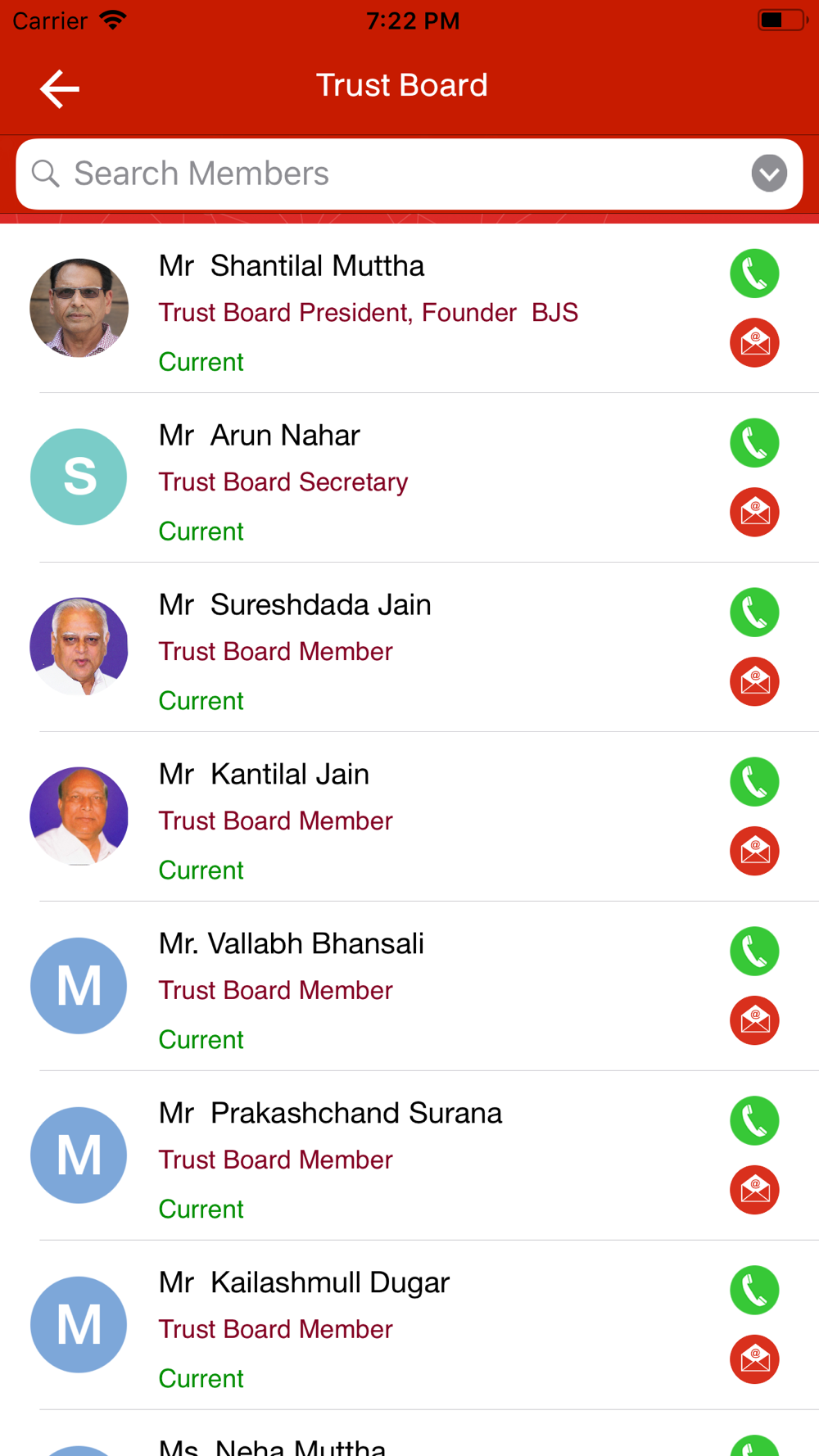The height and width of the screenshot is (1456, 819).
Task: Send email to Mr Arun Nahar
Action: pos(754,512)
